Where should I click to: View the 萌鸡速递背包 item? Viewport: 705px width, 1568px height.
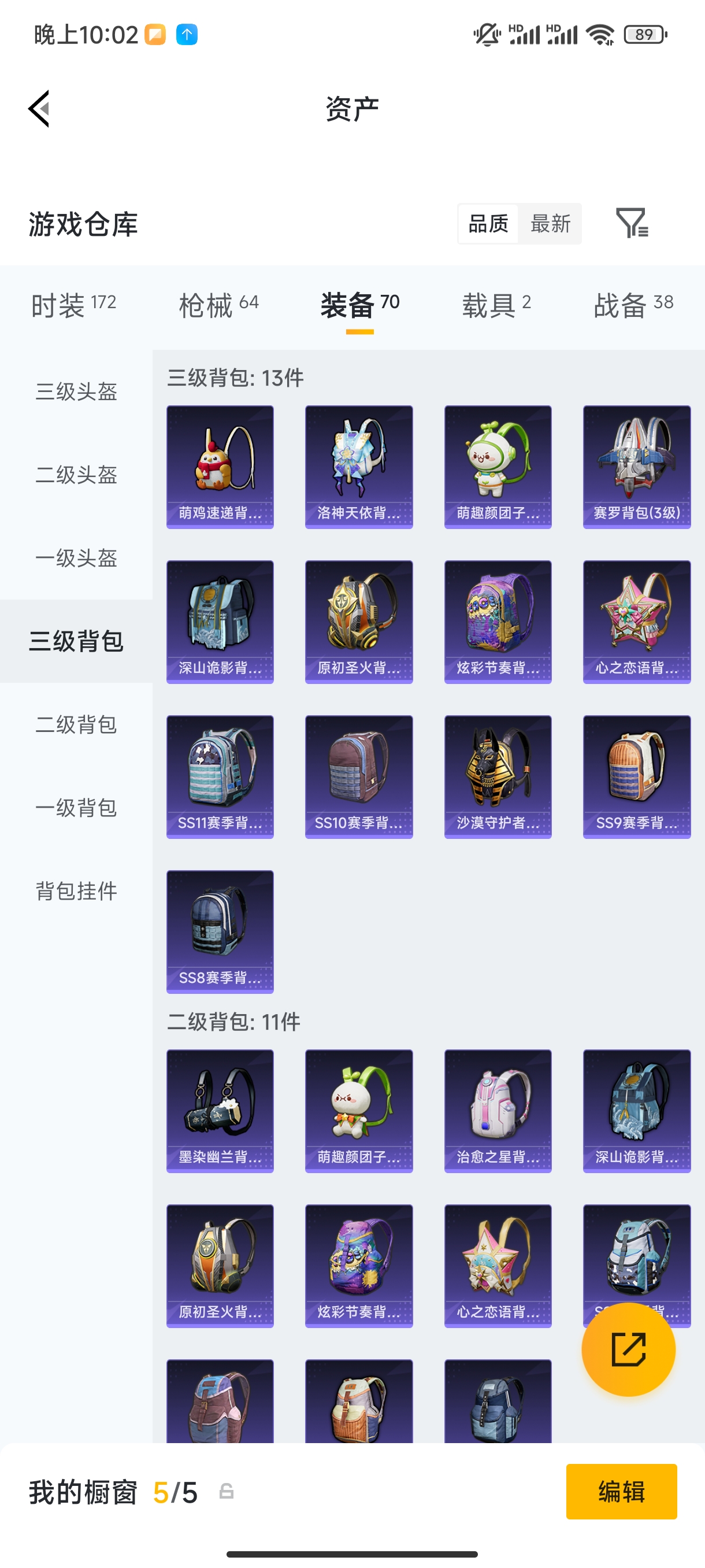pos(220,465)
